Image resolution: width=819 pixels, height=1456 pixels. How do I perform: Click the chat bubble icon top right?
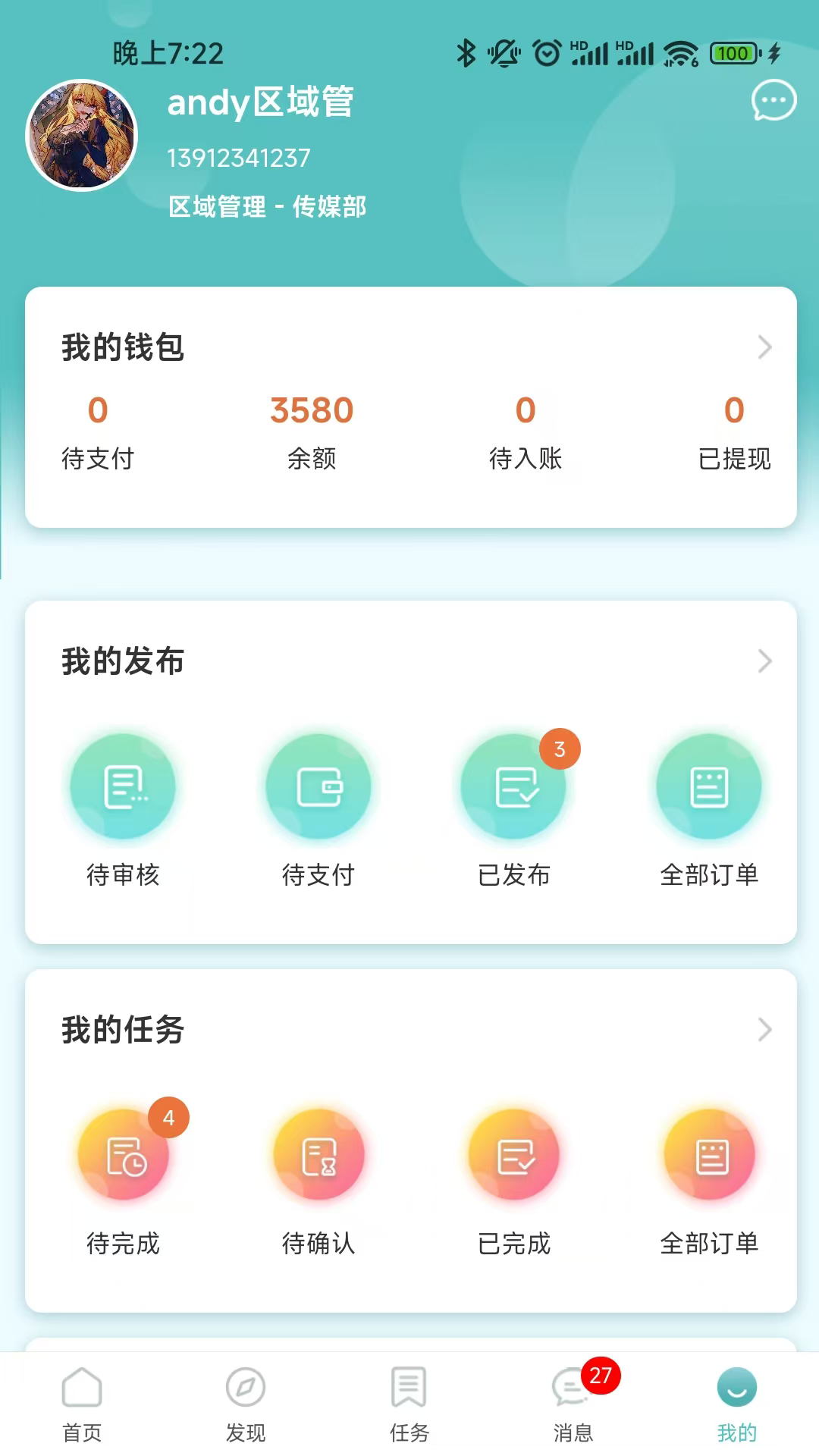pyautogui.click(x=773, y=101)
